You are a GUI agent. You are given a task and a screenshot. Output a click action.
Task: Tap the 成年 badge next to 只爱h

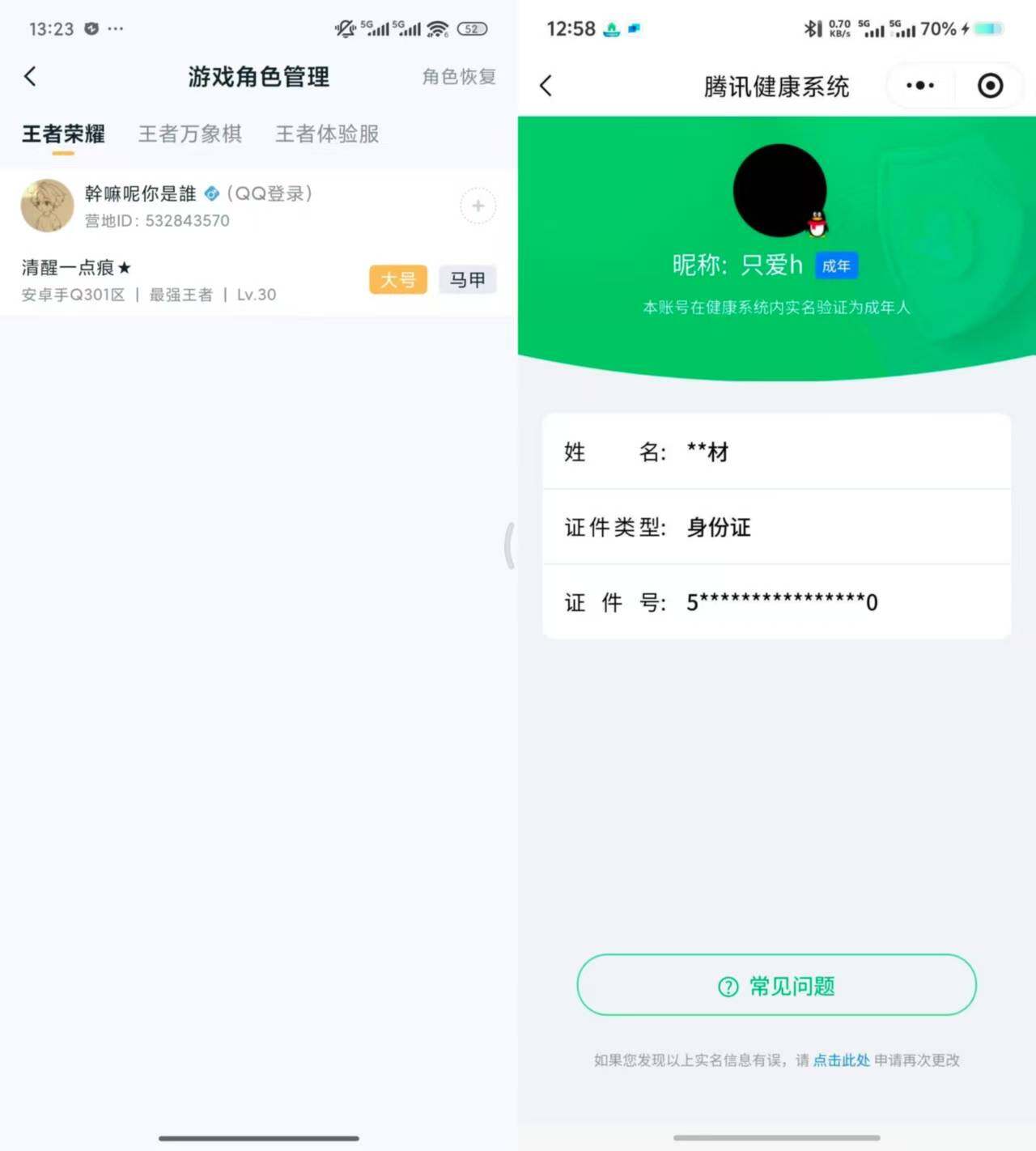click(835, 265)
